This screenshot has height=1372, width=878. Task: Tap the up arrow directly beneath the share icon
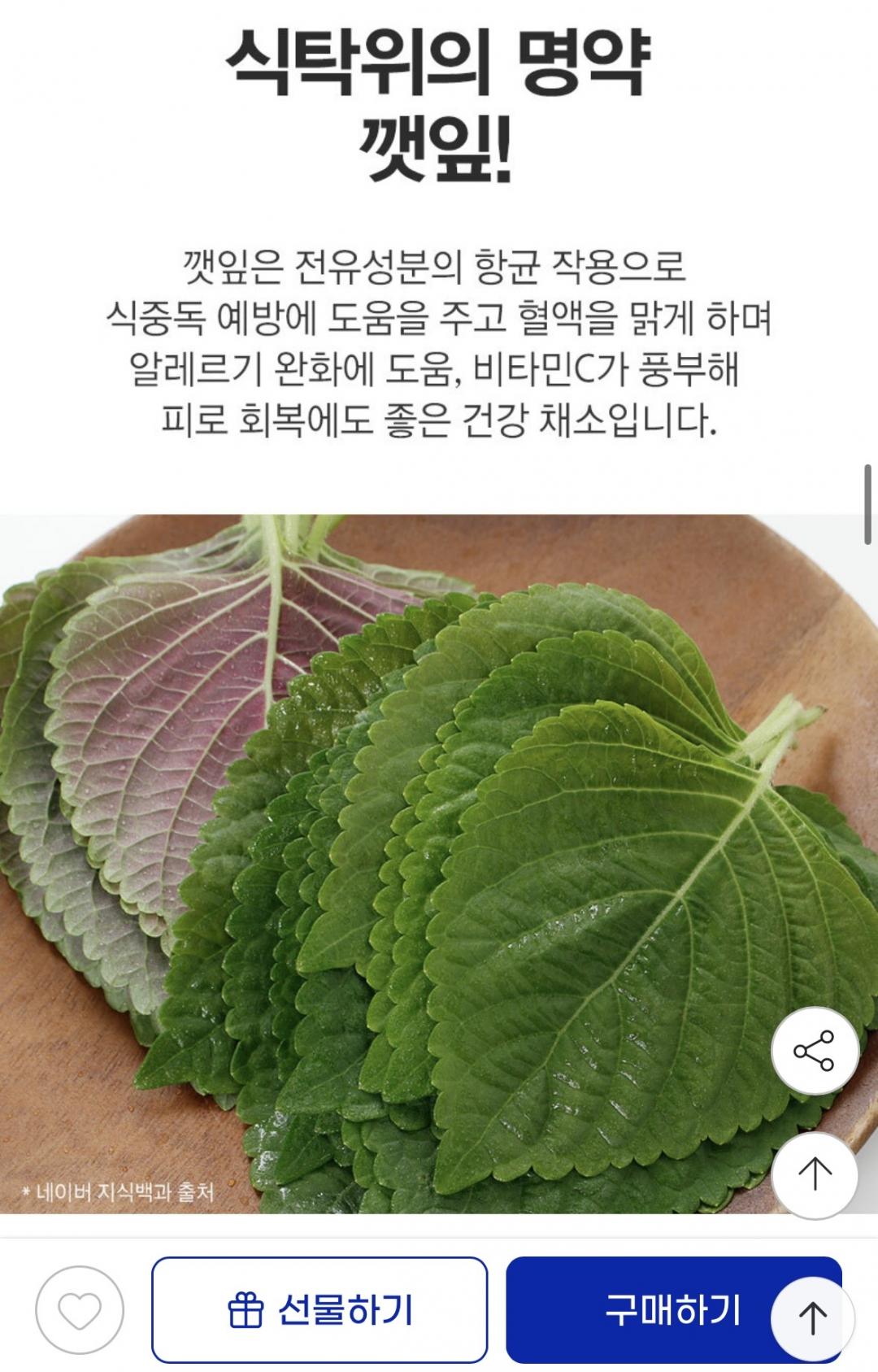pos(815,1174)
